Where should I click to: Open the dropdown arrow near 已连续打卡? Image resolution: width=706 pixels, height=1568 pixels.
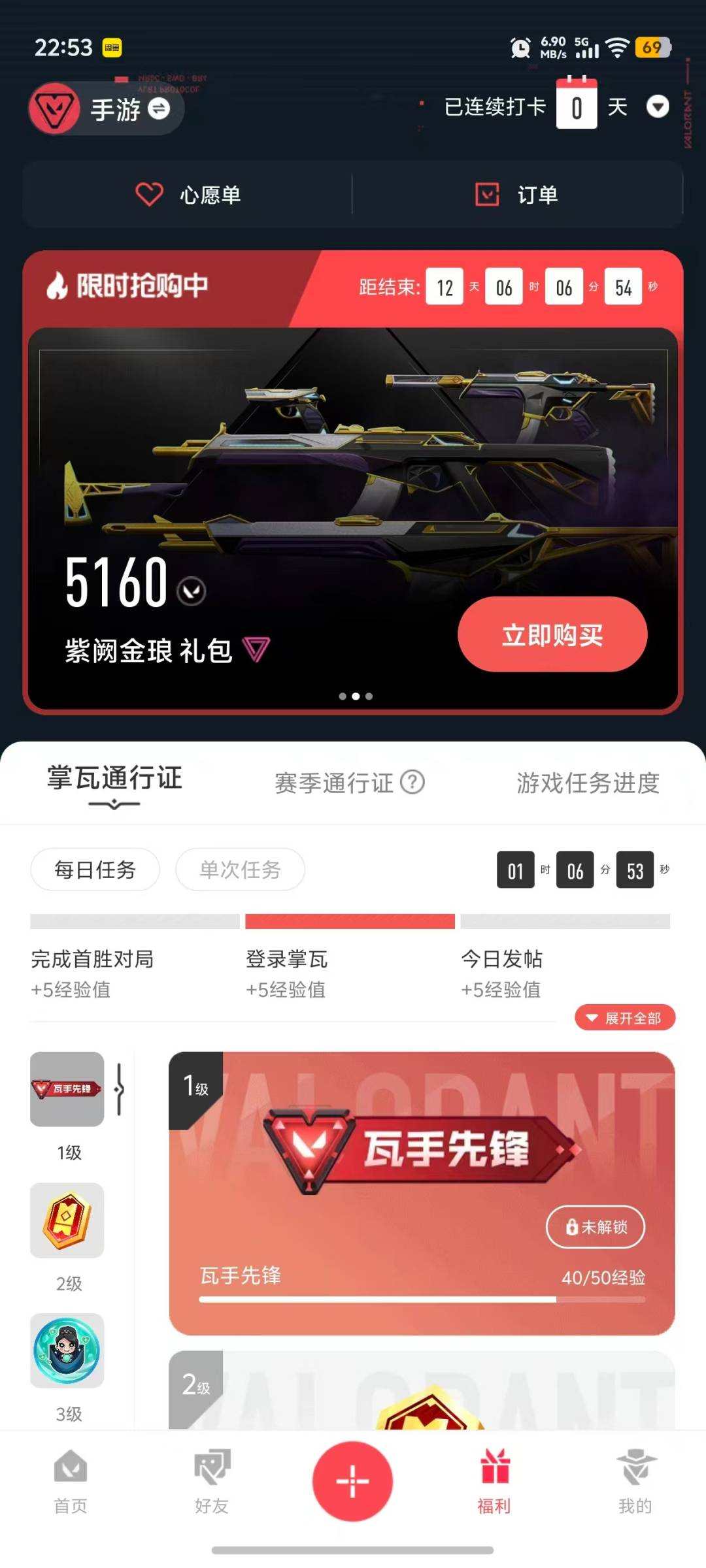tap(658, 107)
